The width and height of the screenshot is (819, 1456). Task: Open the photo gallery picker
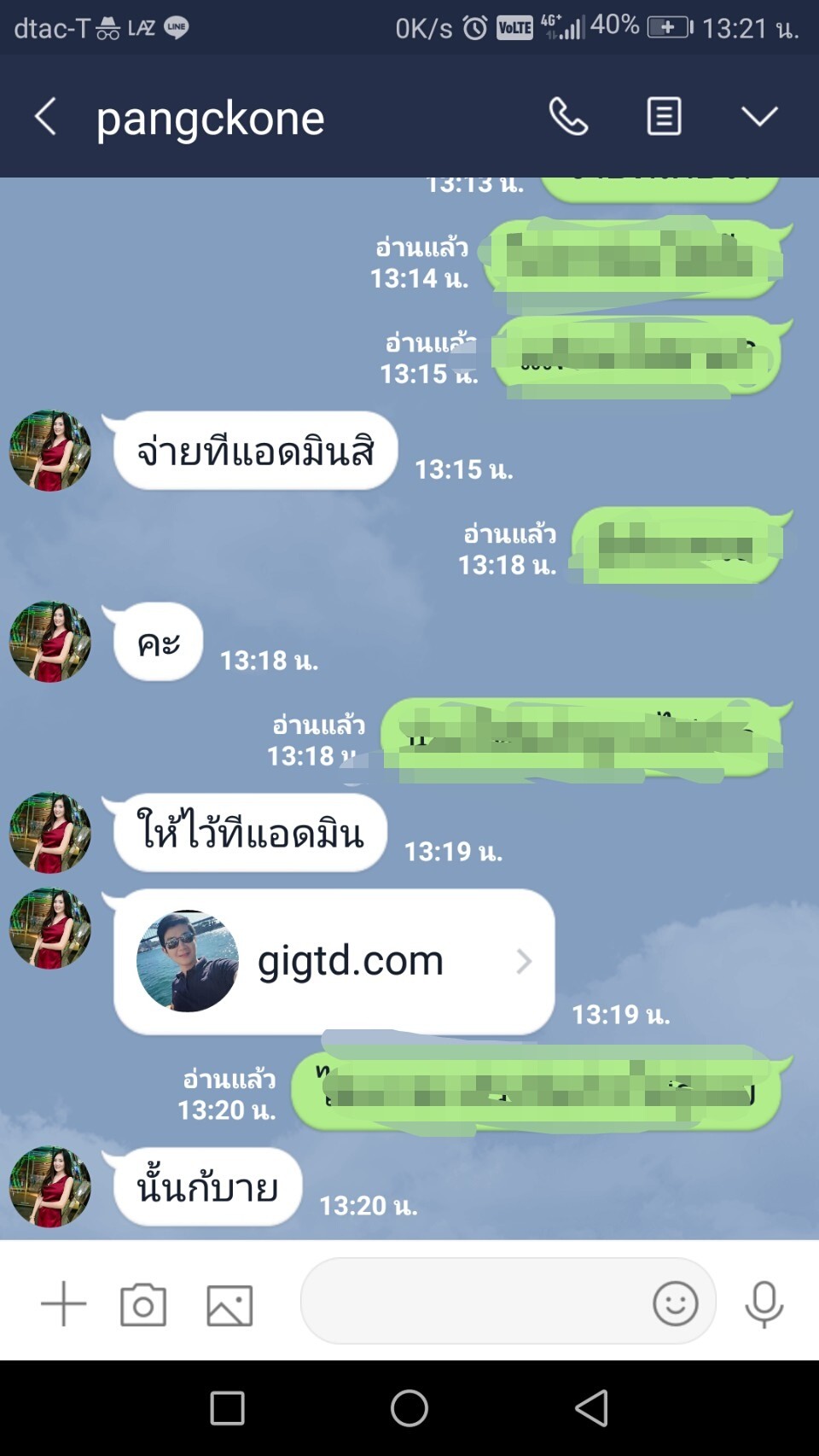(x=229, y=1305)
